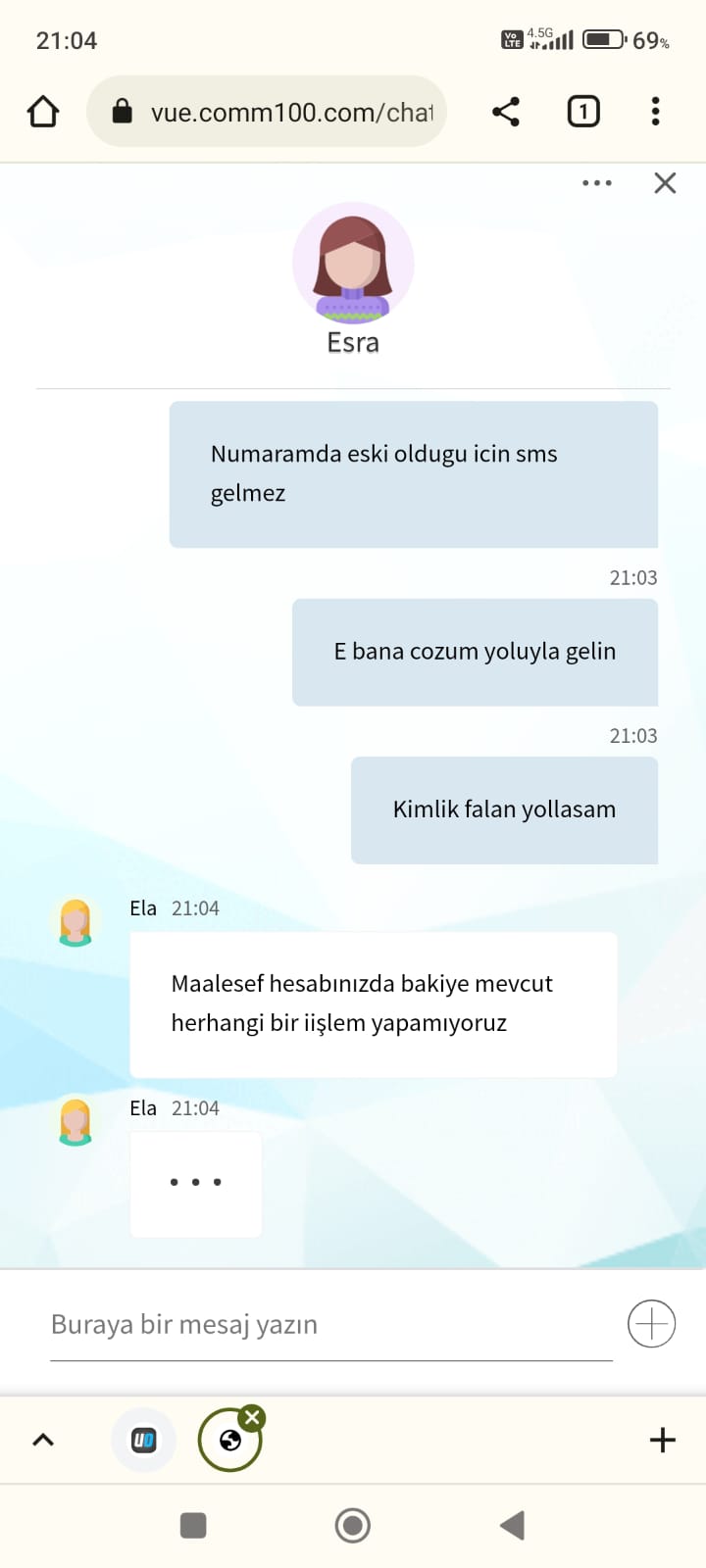The image size is (706, 1568).
Task: Open the browser tab switcher
Action: point(583,112)
